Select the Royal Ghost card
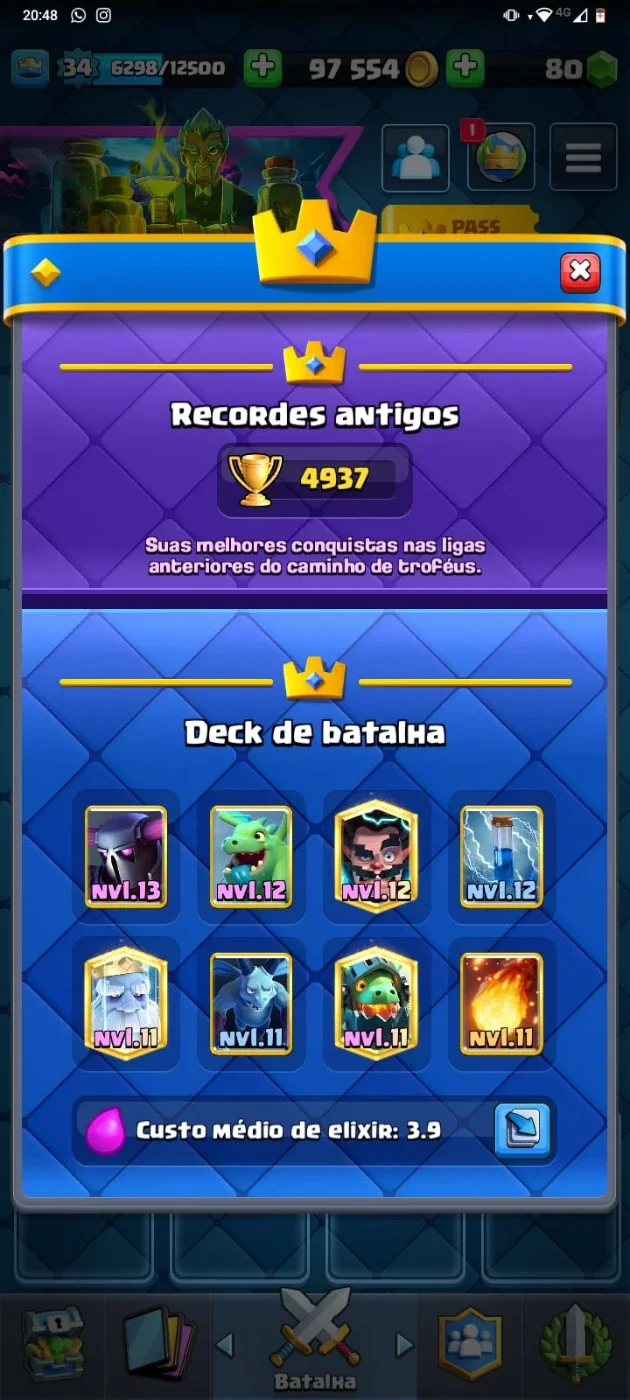Viewport: 630px width, 1400px height. coord(126,1002)
